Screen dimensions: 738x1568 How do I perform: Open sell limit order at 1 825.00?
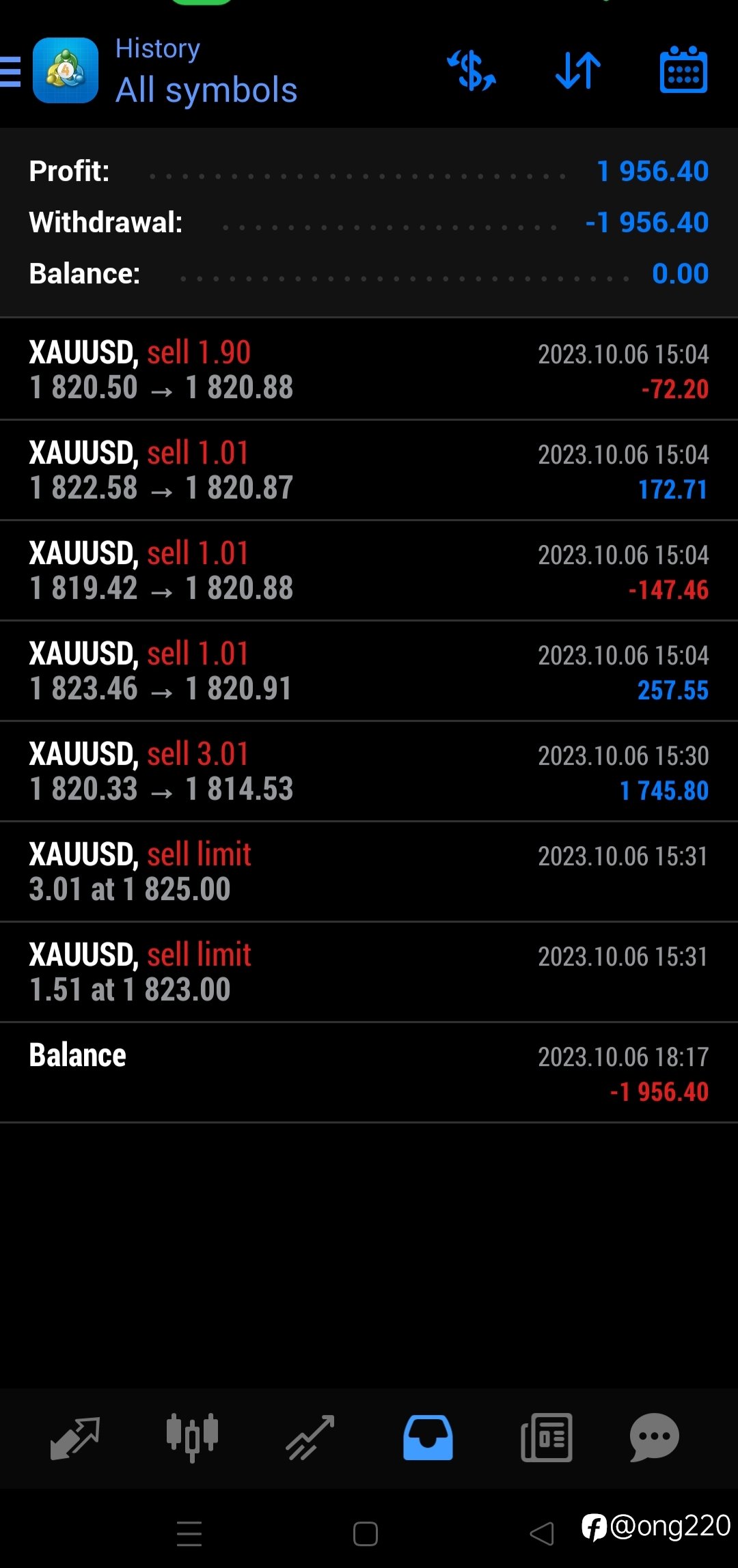(369, 871)
